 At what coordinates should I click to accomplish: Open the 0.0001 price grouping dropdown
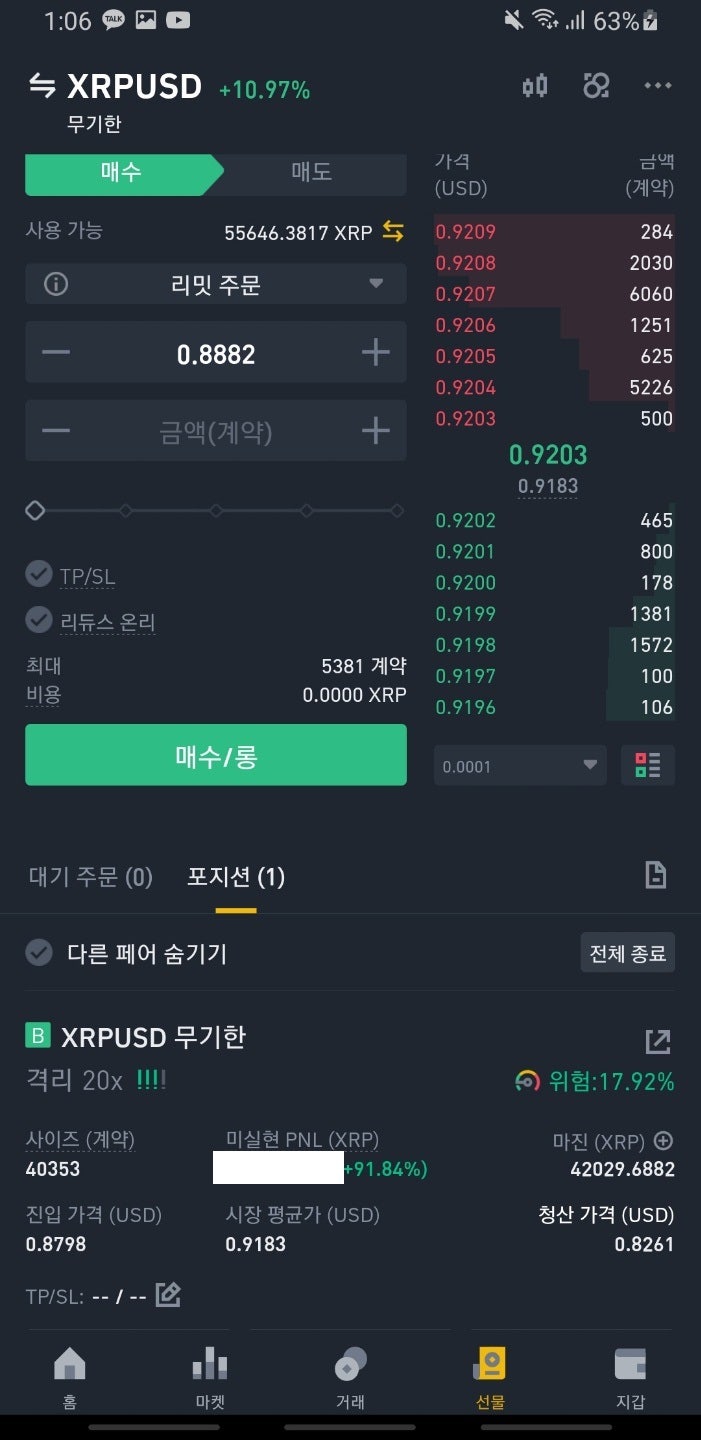pyautogui.click(x=520, y=766)
